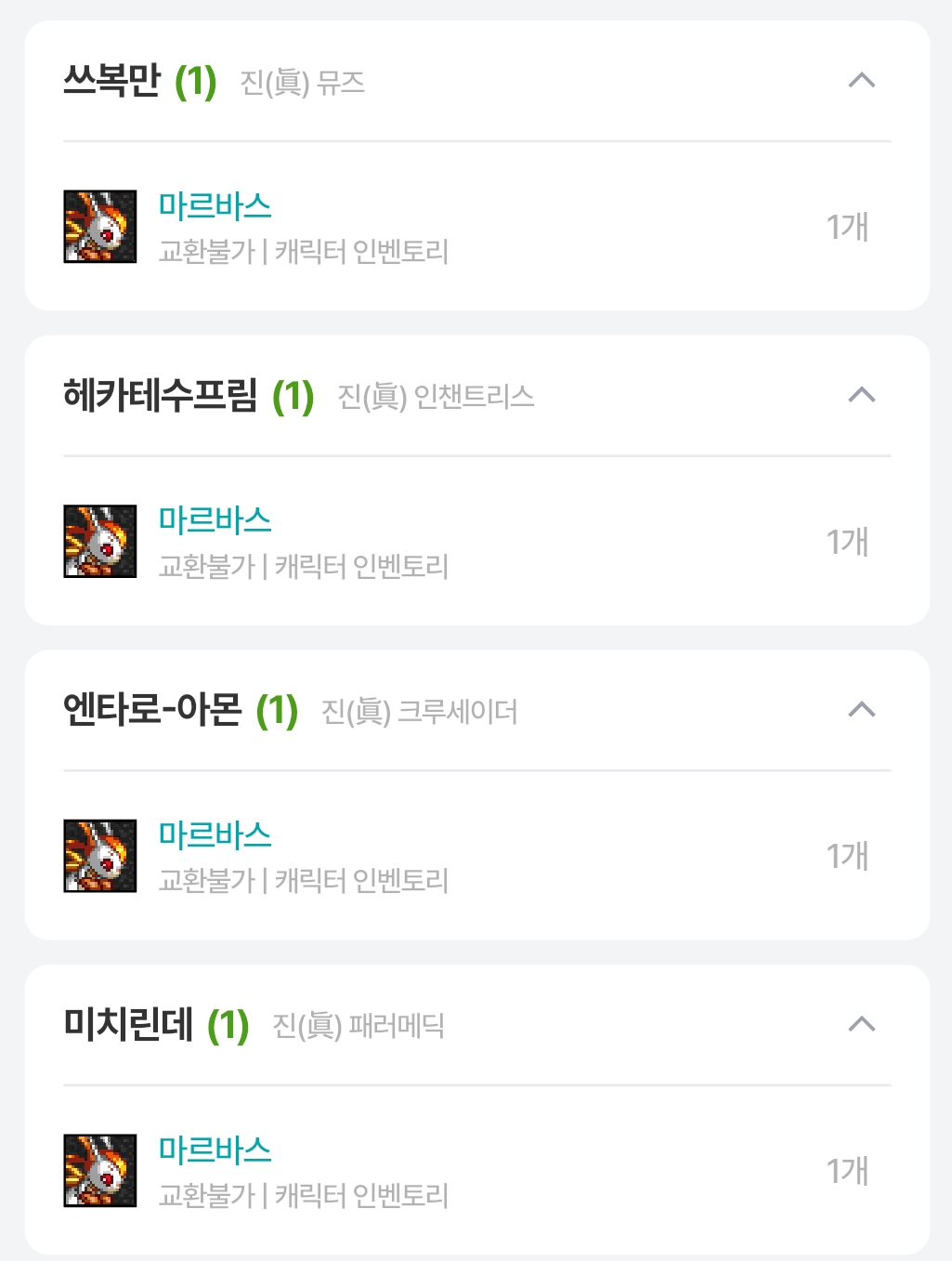
Task: Open the 마르바스 item link under 엔타로-아몬
Action: tap(215, 834)
